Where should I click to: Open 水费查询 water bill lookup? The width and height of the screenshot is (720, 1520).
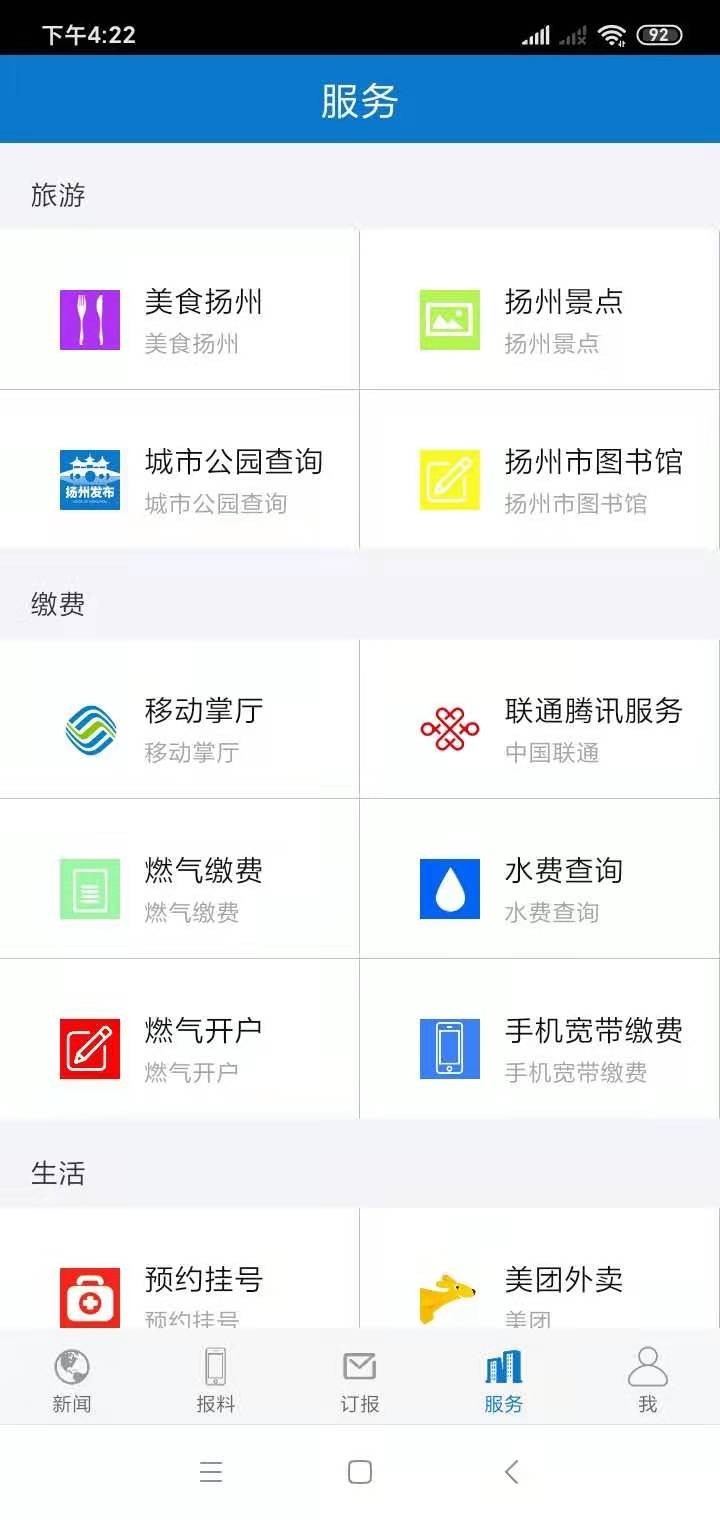[x=540, y=888]
